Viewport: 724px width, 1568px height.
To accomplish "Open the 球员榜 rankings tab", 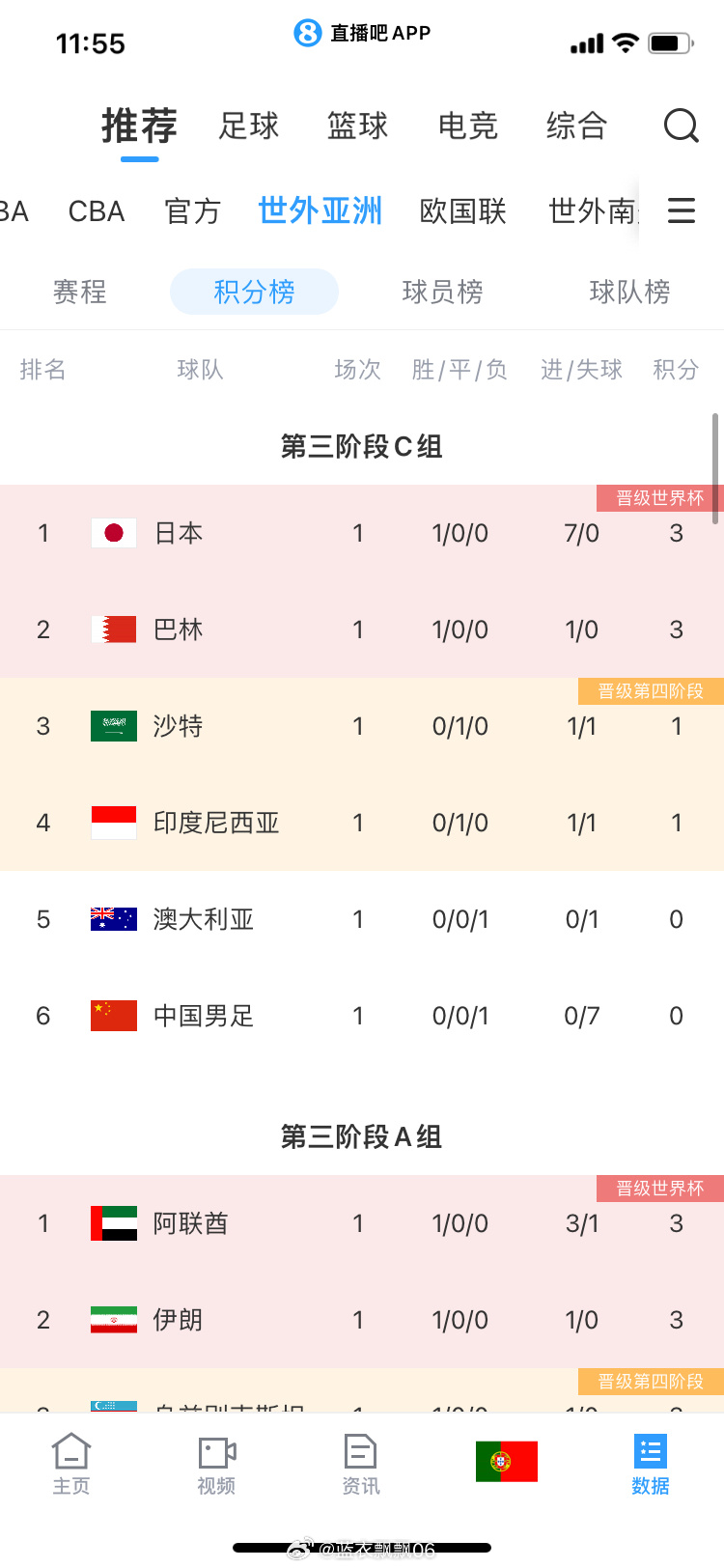I will pos(442,292).
